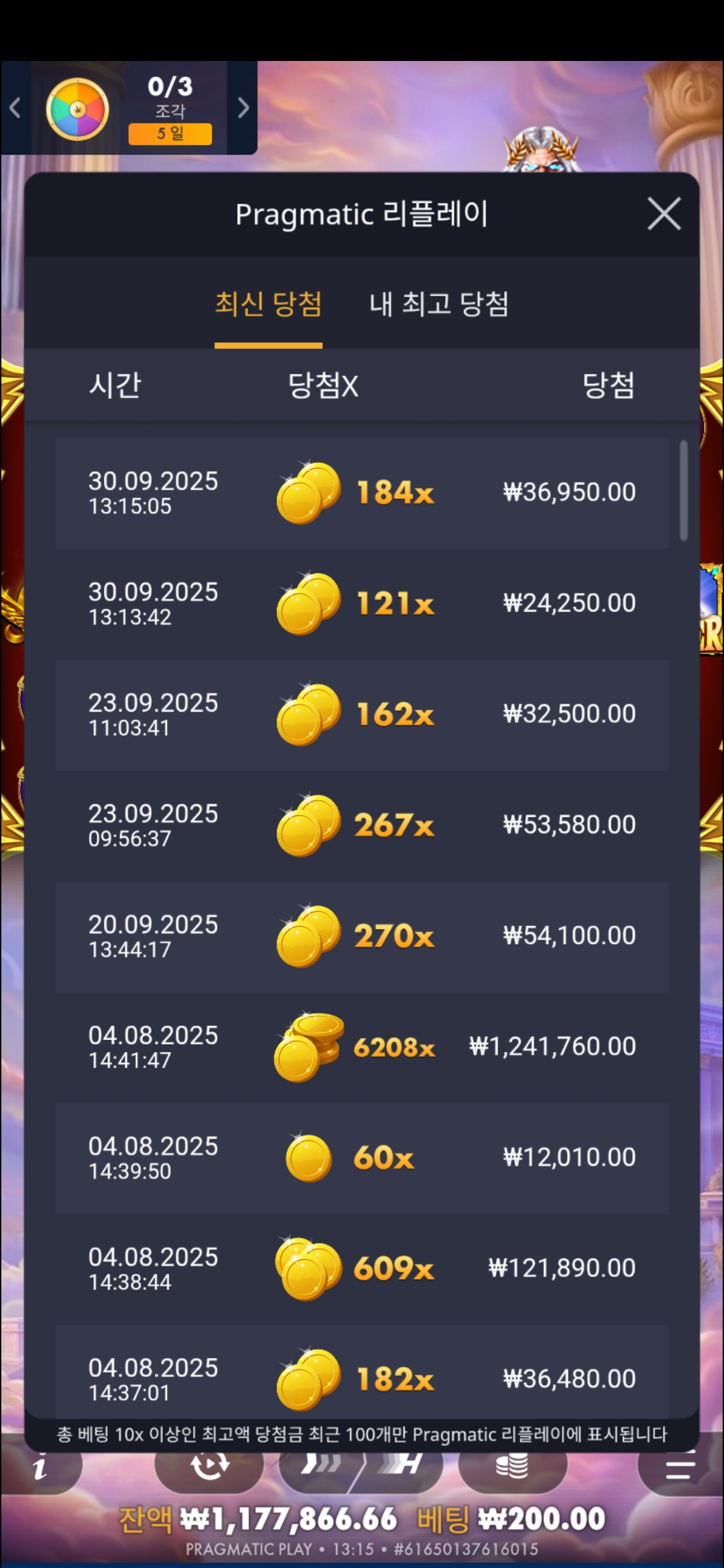The width and height of the screenshot is (724, 1568).
Task: Select the 최신 당첨 tab
Action: [268, 305]
